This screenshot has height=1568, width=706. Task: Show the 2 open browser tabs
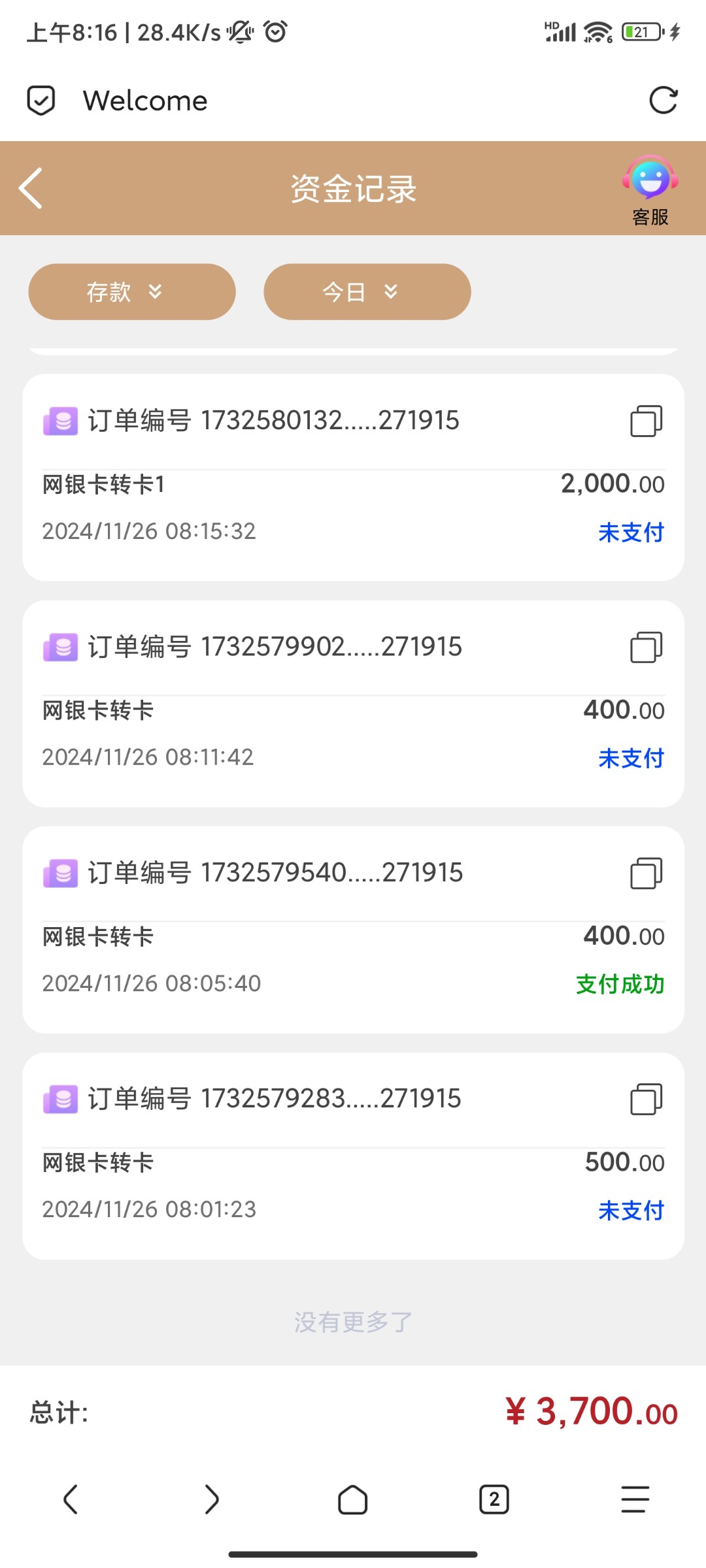[x=494, y=1499]
